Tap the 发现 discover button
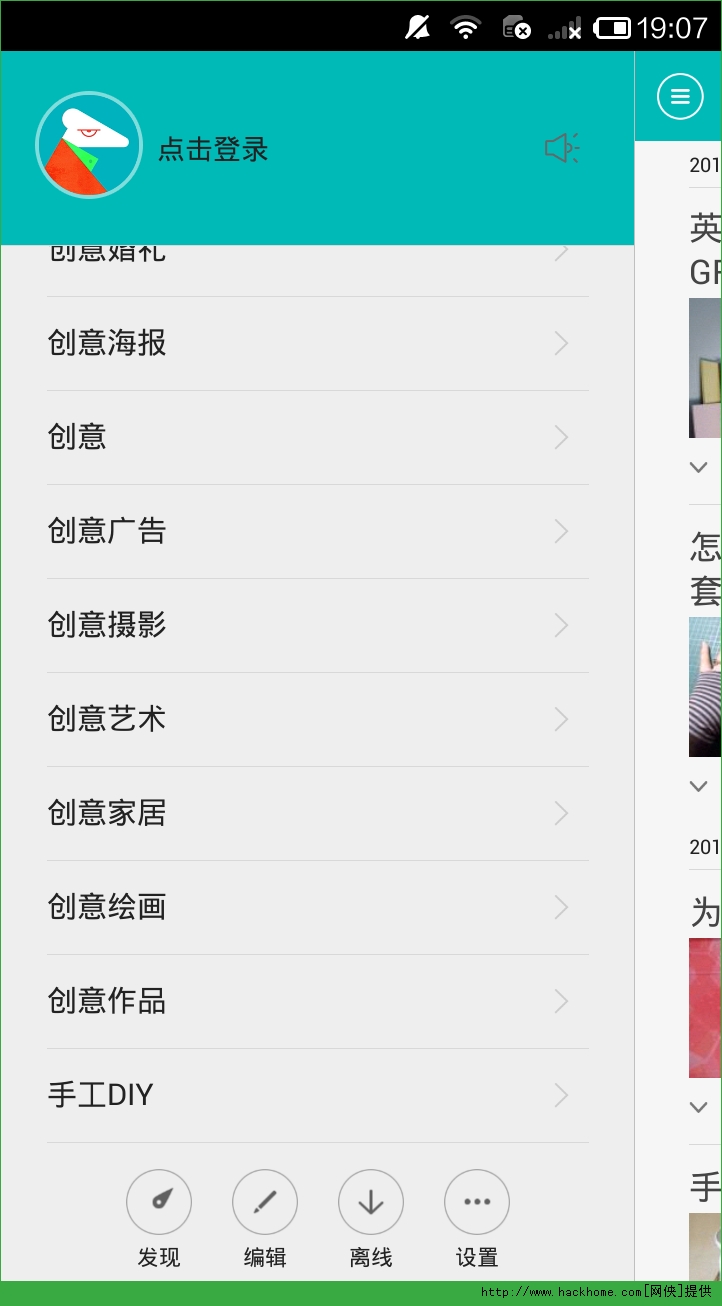 [x=159, y=1219]
